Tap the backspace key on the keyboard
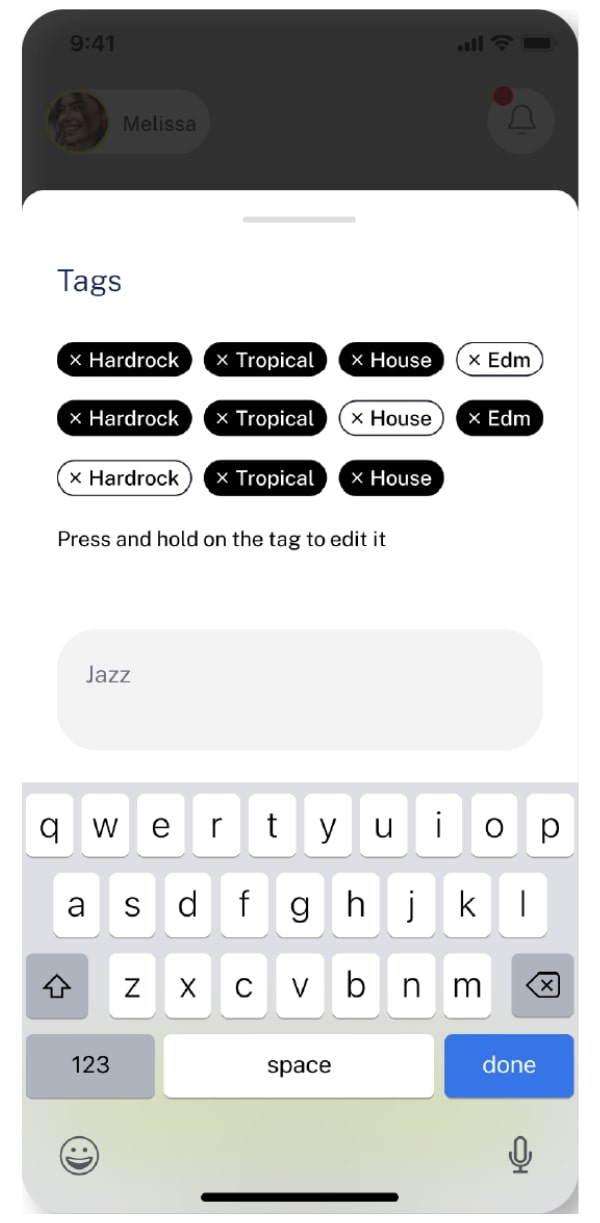Image resolution: width=600 pixels, height=1223 pixels. [x=542, y=986]
